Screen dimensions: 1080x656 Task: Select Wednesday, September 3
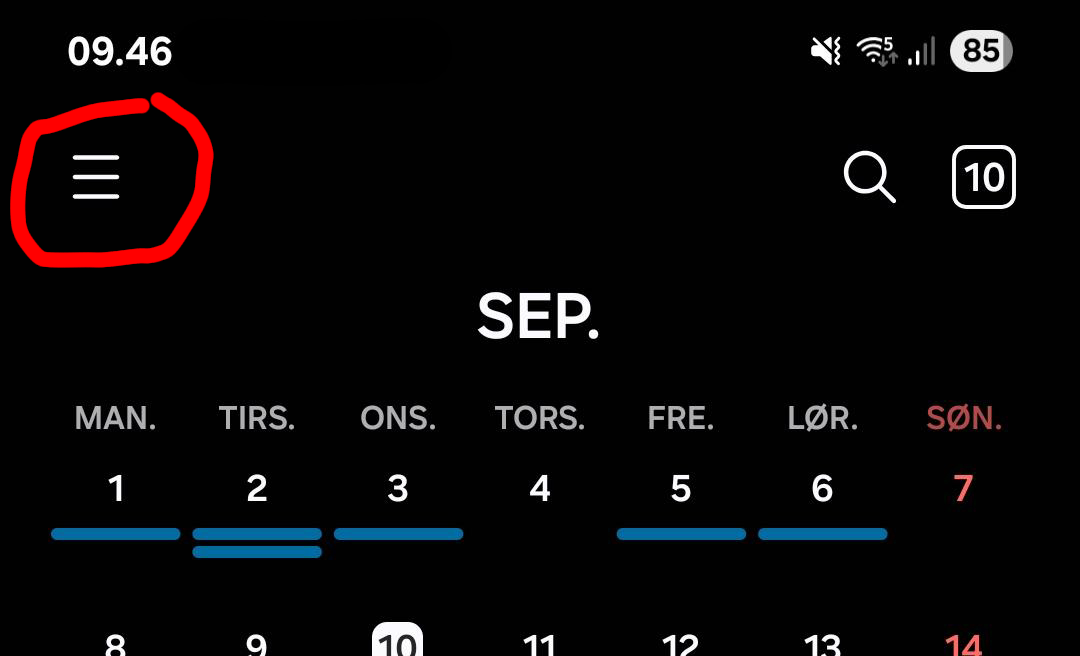click(x=398, y=489)
